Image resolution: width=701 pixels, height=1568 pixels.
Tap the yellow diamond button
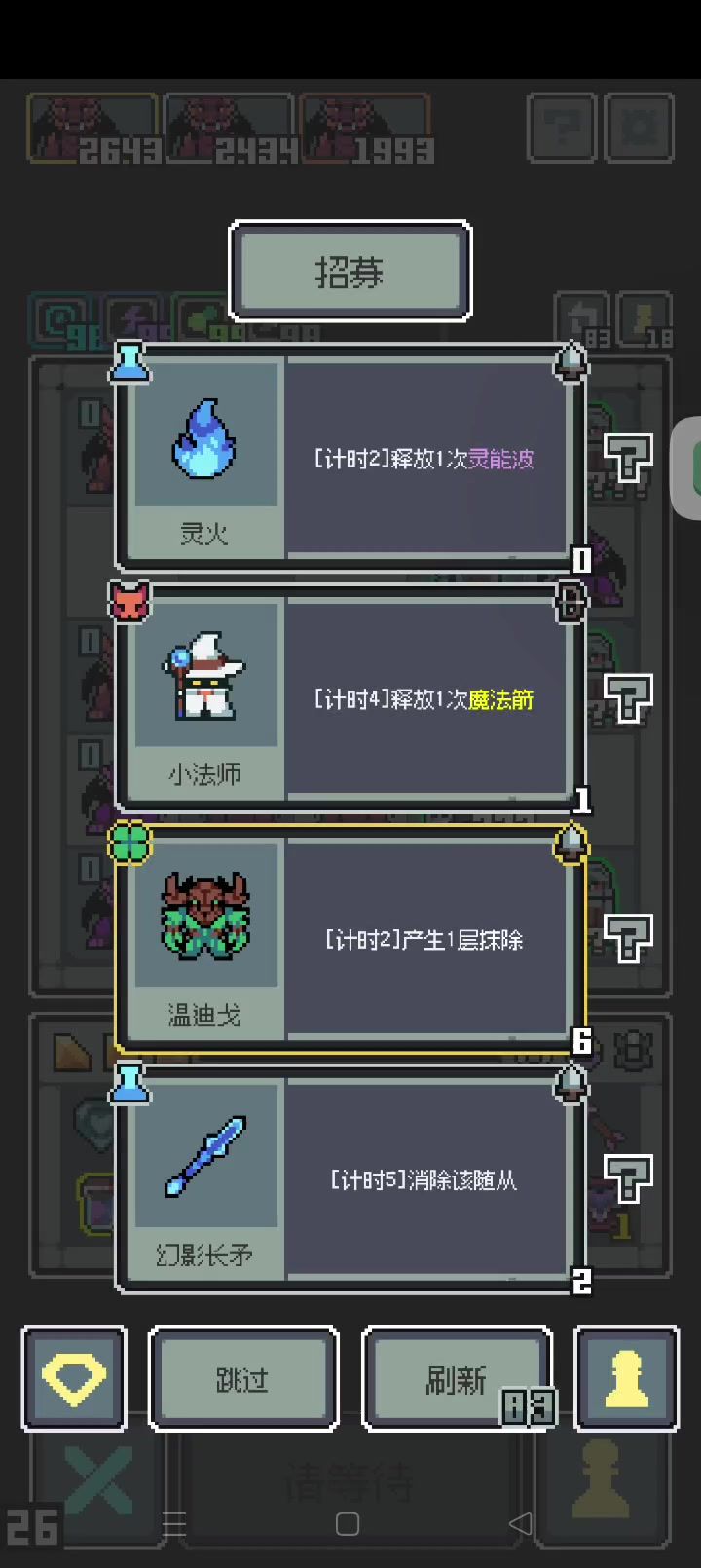(x=74, y=1378)
